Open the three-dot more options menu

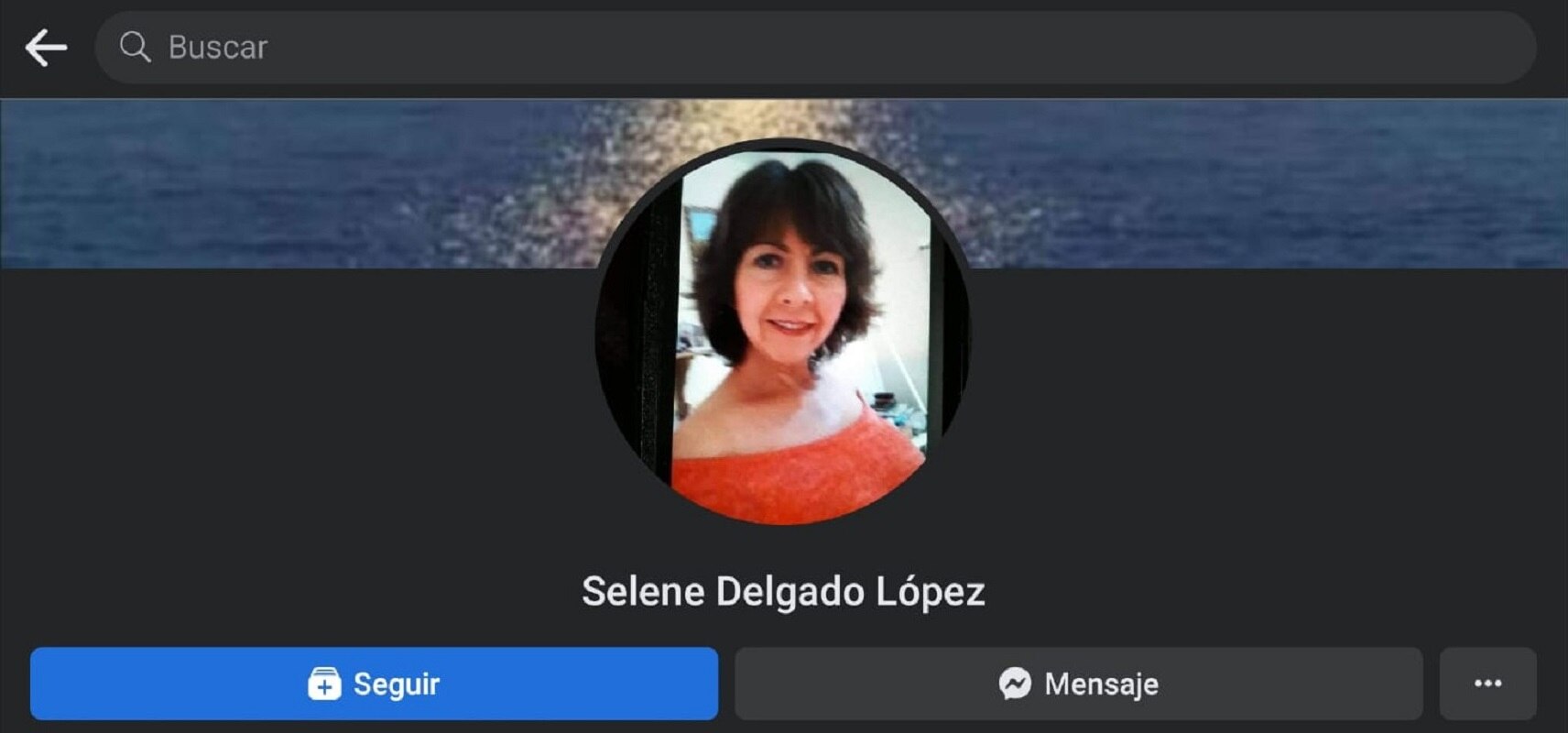coord(1487,684)
